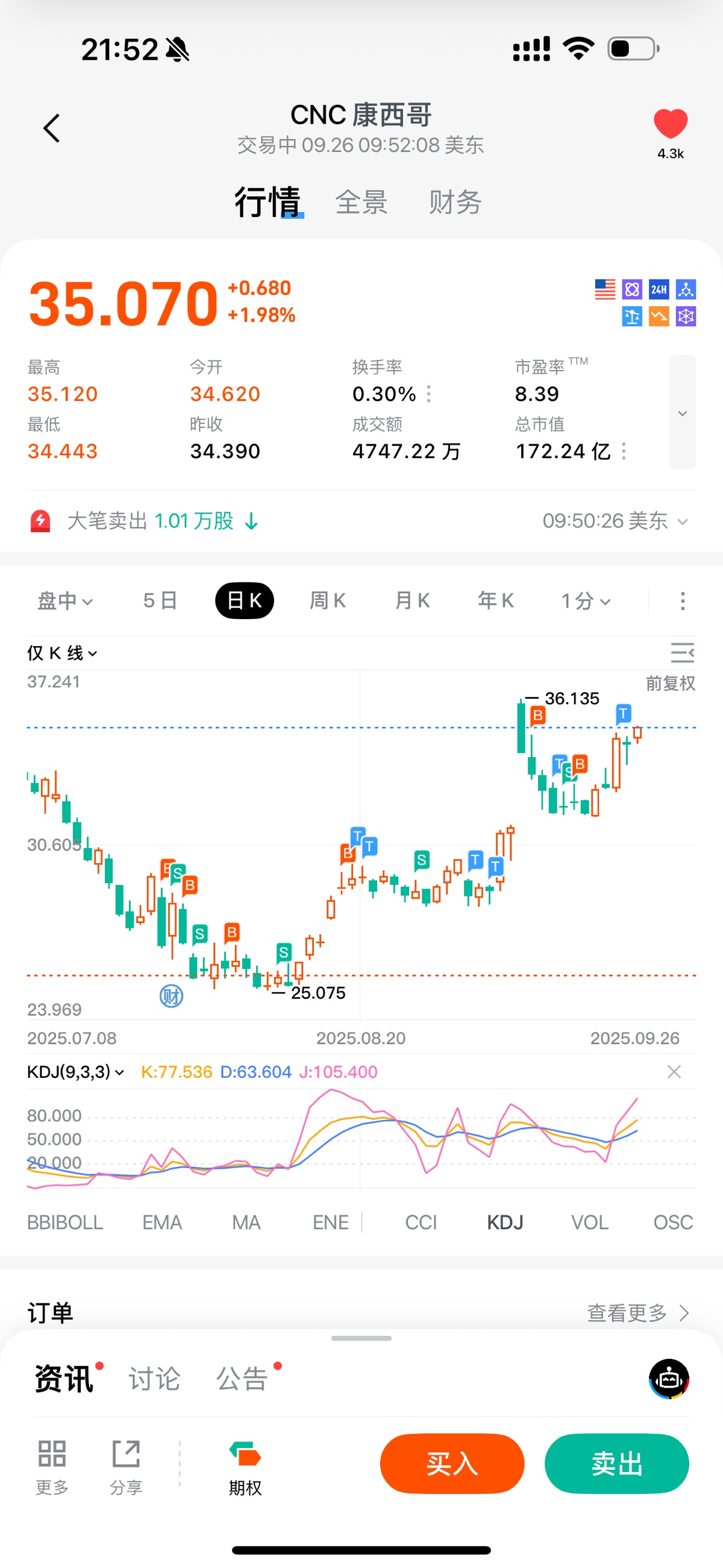Select the 月K chart period
Image resolution: width=723 pixels, height=1568 pixels.
[x=412, y=601]
